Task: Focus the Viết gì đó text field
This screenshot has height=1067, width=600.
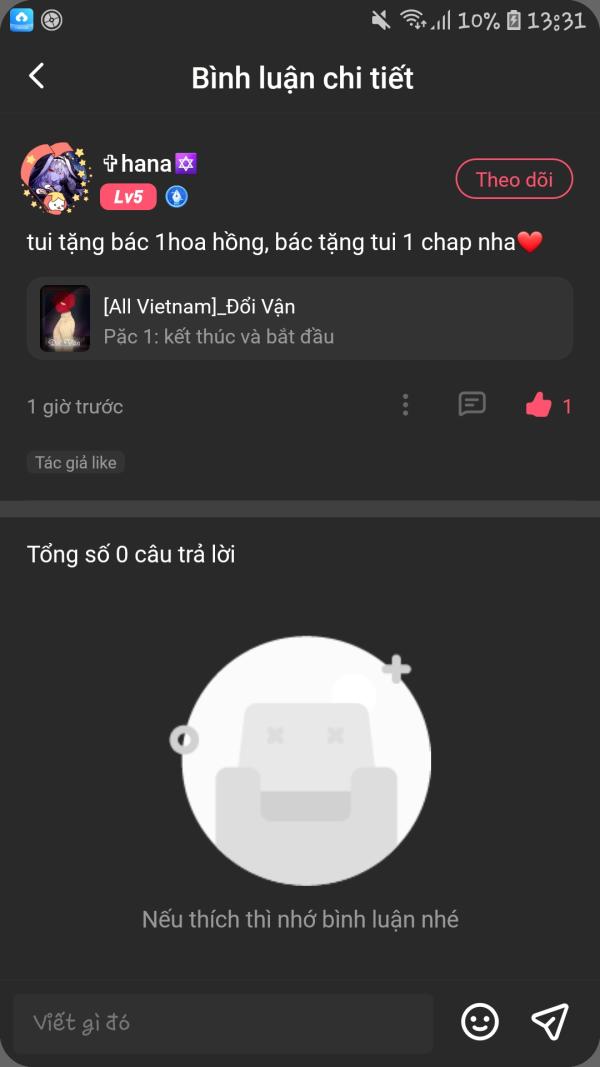Action: 223,1023
